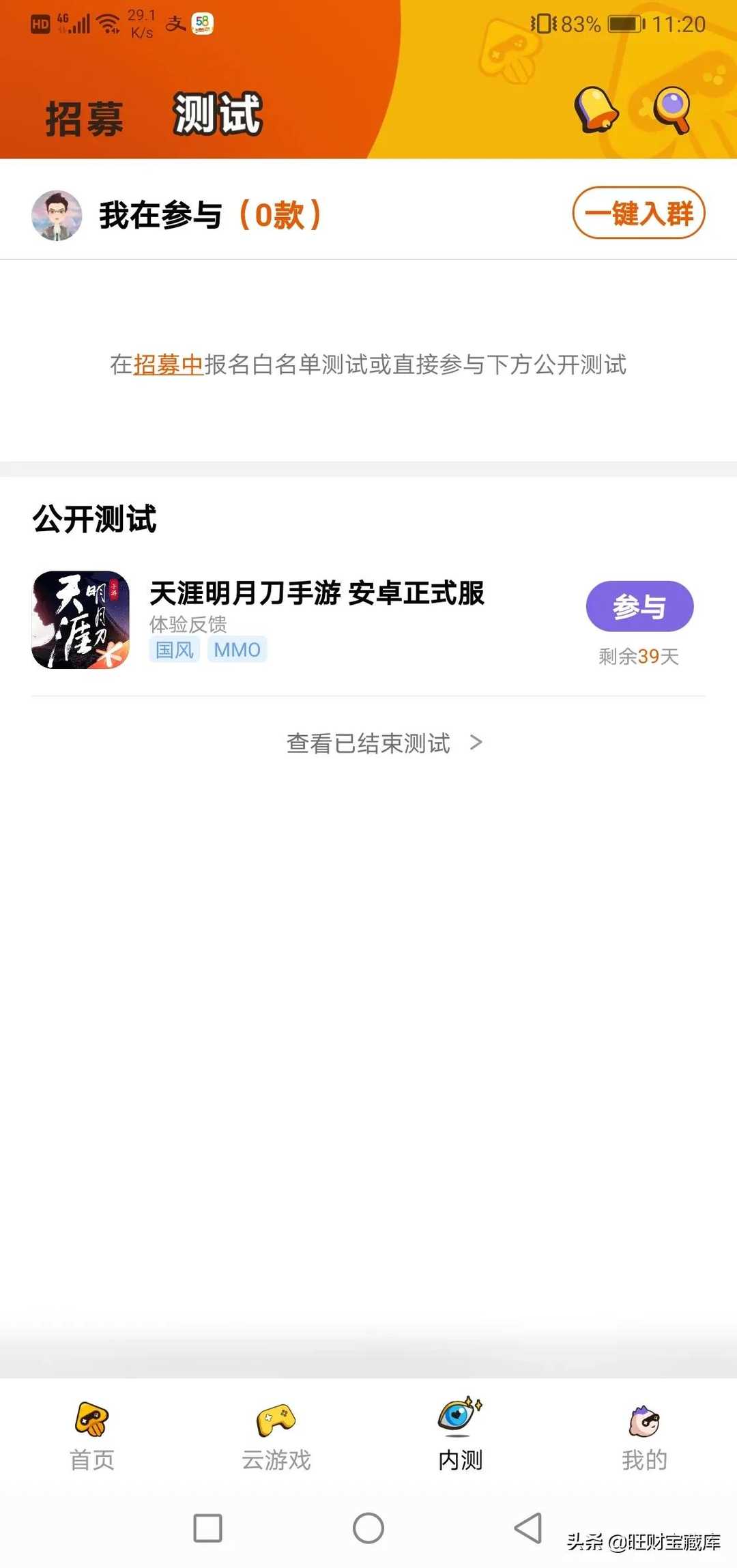Open the notifications bell
This screenshot has width=737, height=1568.
point(595,109)
